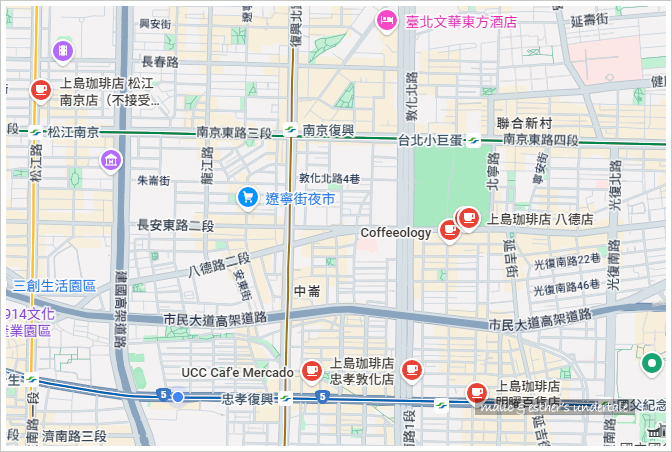This screenshot has width=672, height=452.
Task: Select the 遼寧街夜市 shopping marker
Action: [x=247, y=197]
